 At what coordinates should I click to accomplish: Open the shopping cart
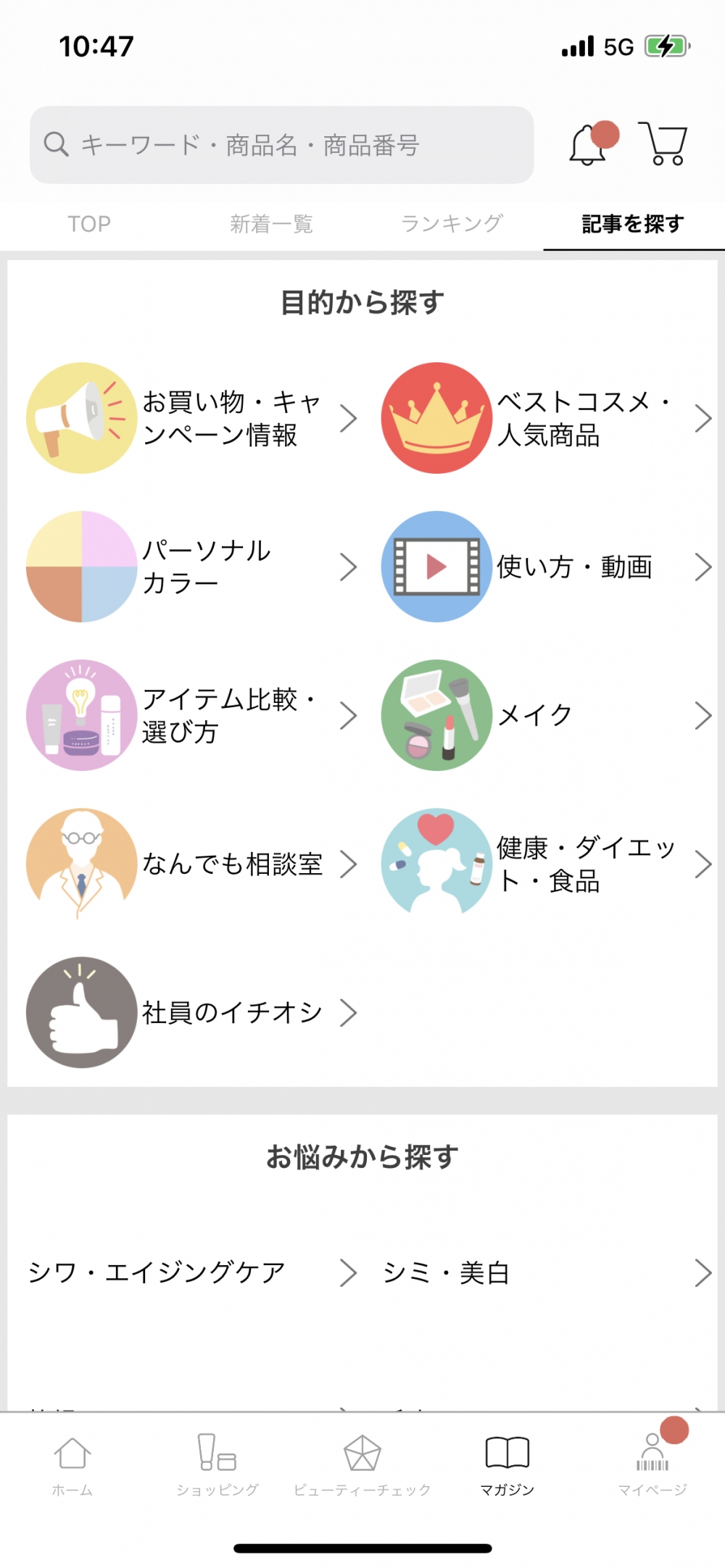click(663, 143)
